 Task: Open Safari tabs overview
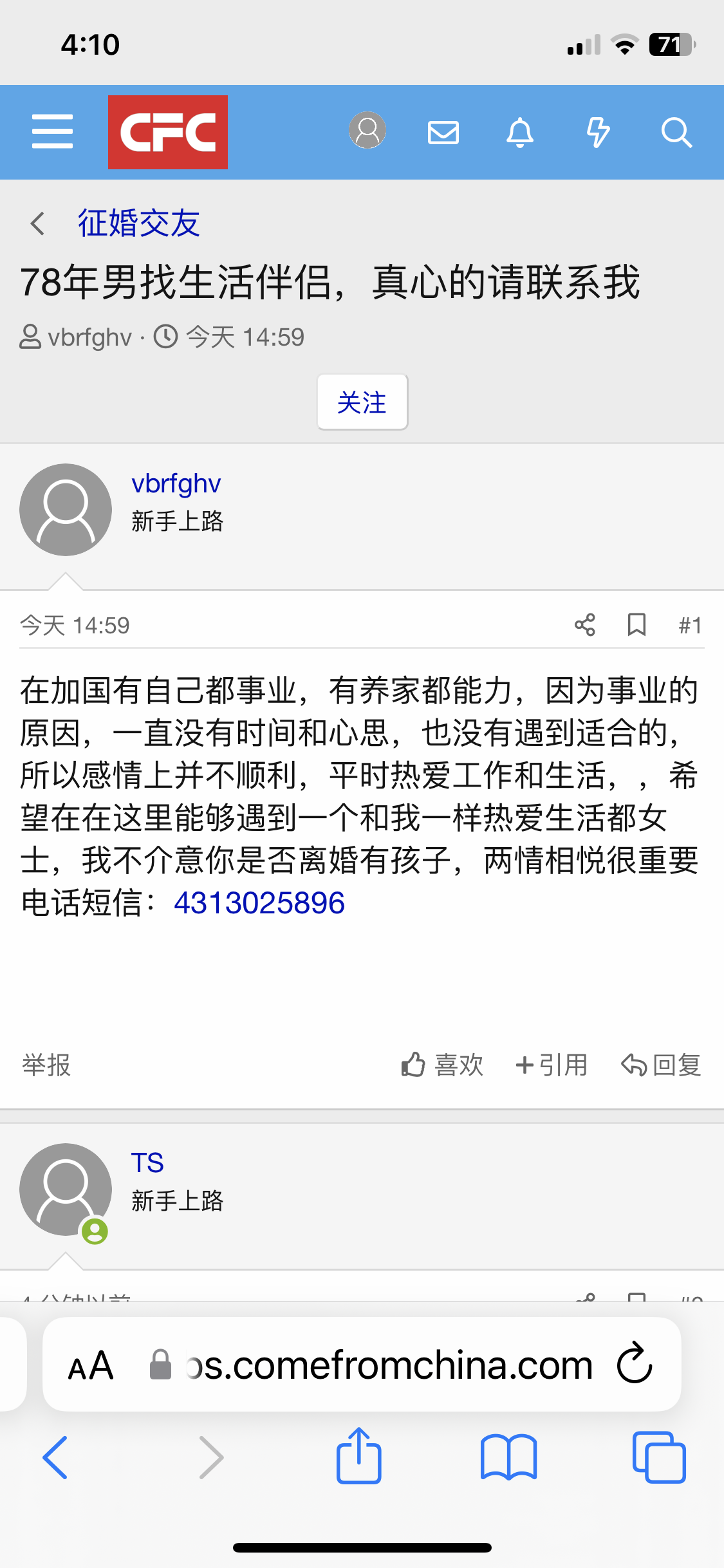tap(658, 1457)
